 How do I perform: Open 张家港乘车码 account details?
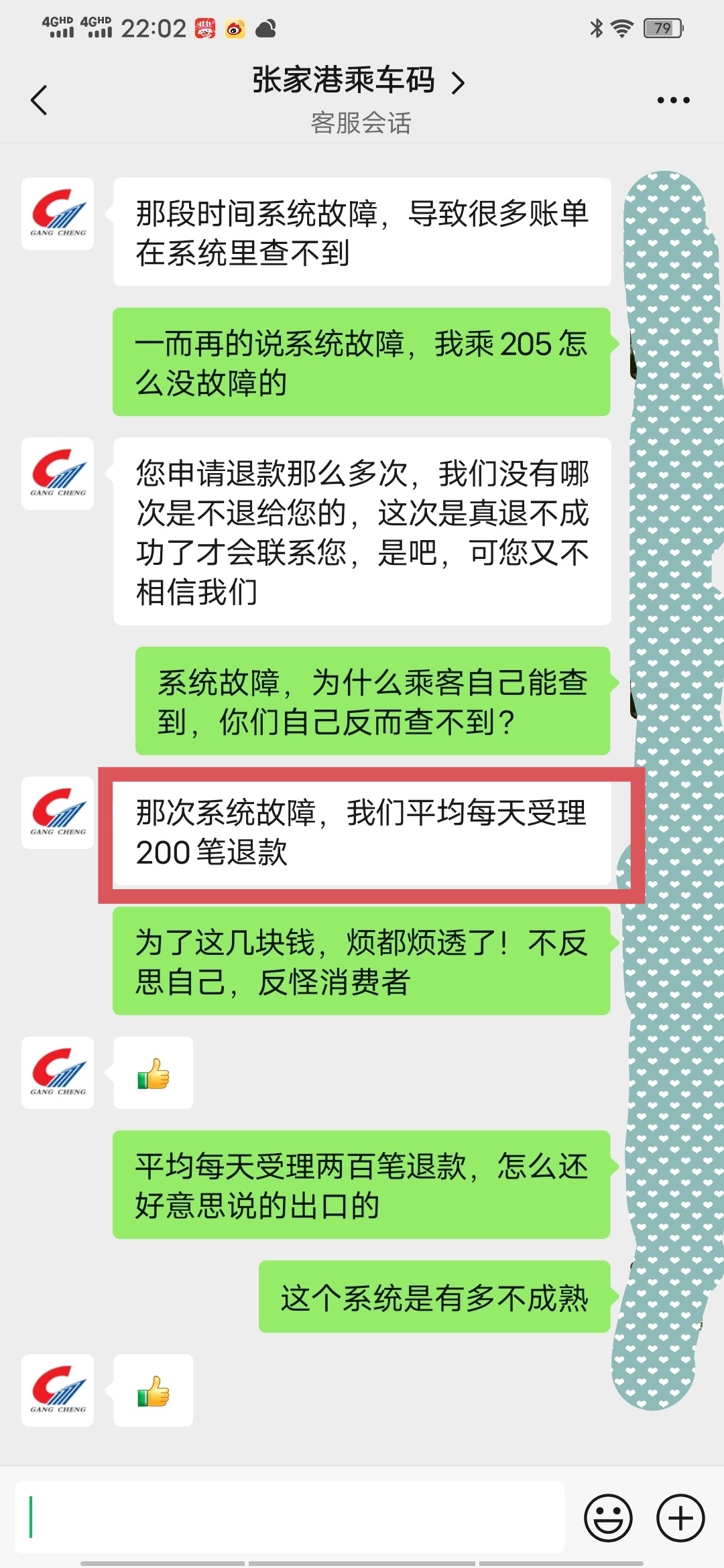click(x=359, y=82)
